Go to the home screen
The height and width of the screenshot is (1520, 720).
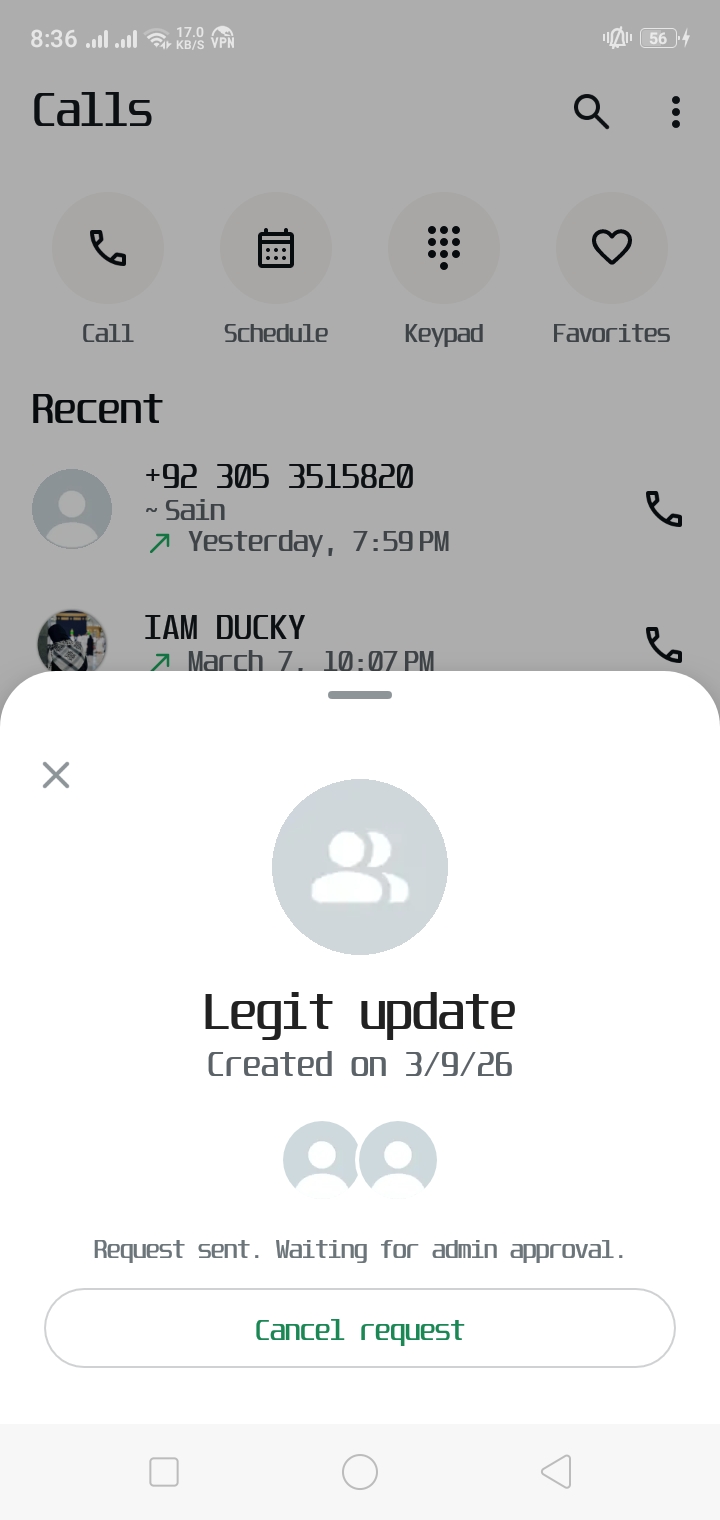pyautogui.click(x=360, y=1471)
